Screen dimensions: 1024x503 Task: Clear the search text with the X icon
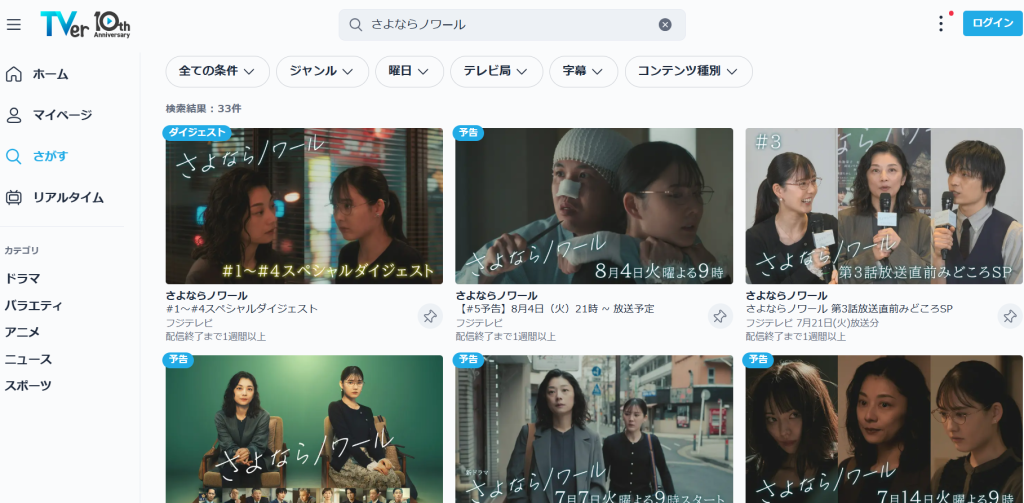[x=665, y=25]
